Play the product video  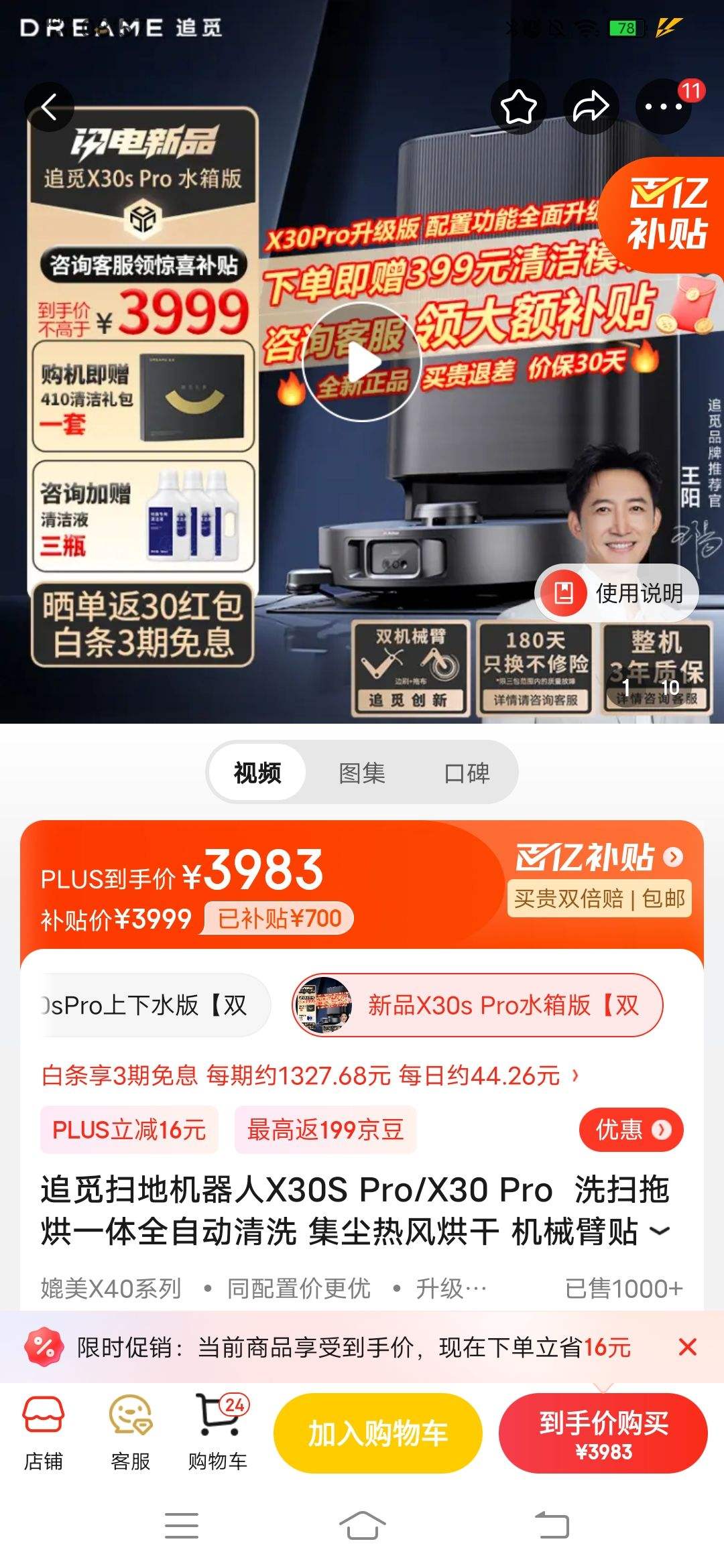click(362, 363)
